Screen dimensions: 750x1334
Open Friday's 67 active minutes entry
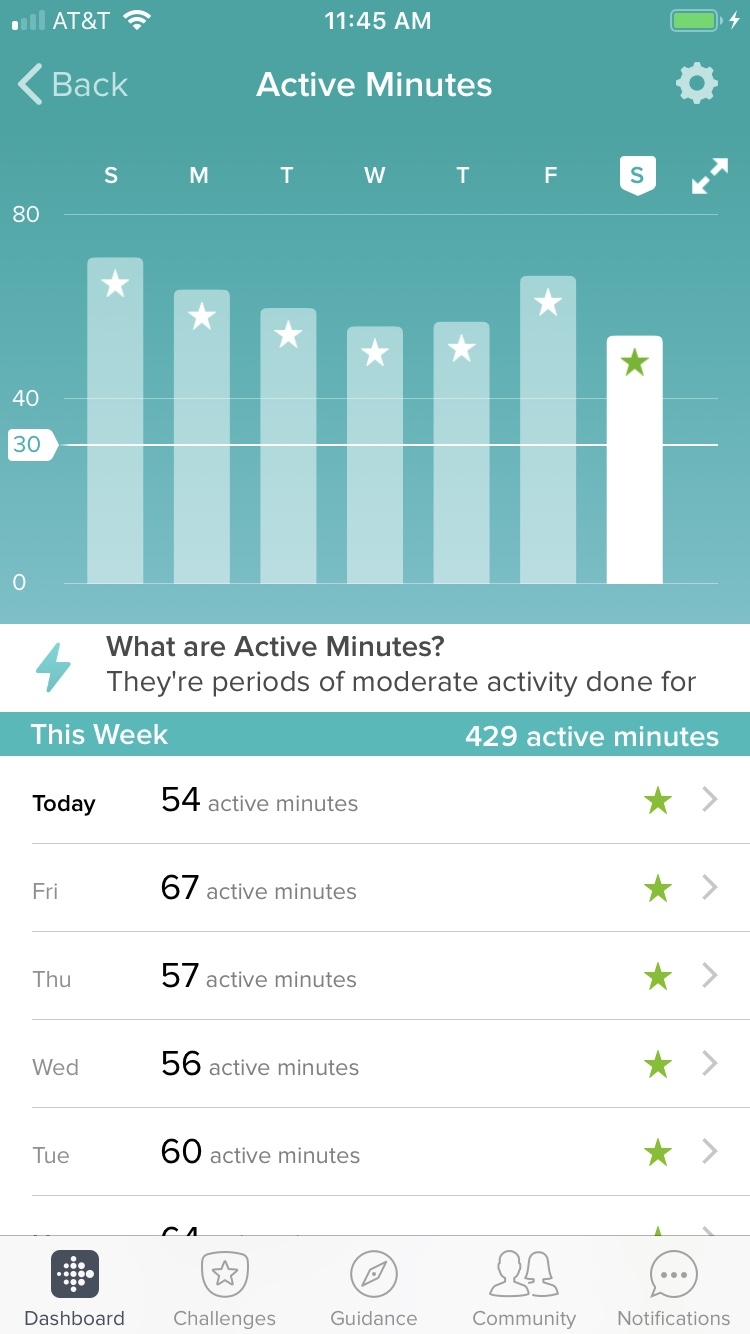(x=375, y=888)
